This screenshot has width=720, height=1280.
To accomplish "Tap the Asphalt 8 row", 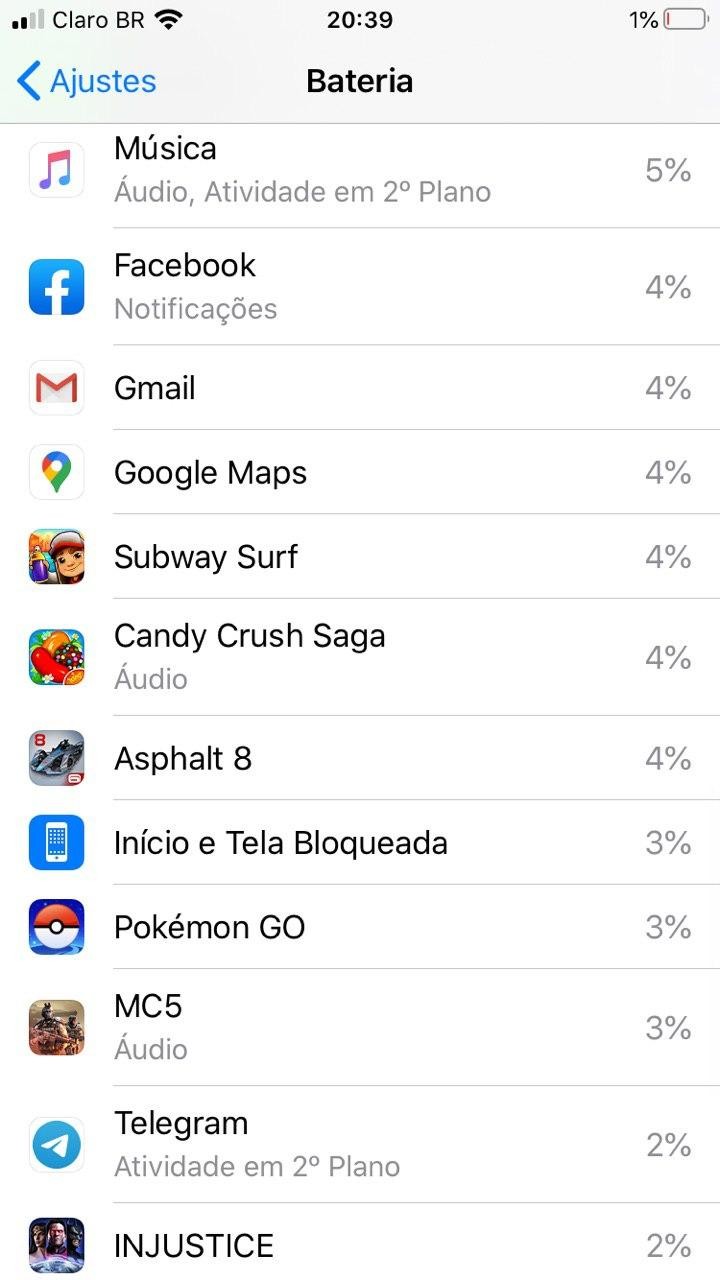I will (360, 759).
